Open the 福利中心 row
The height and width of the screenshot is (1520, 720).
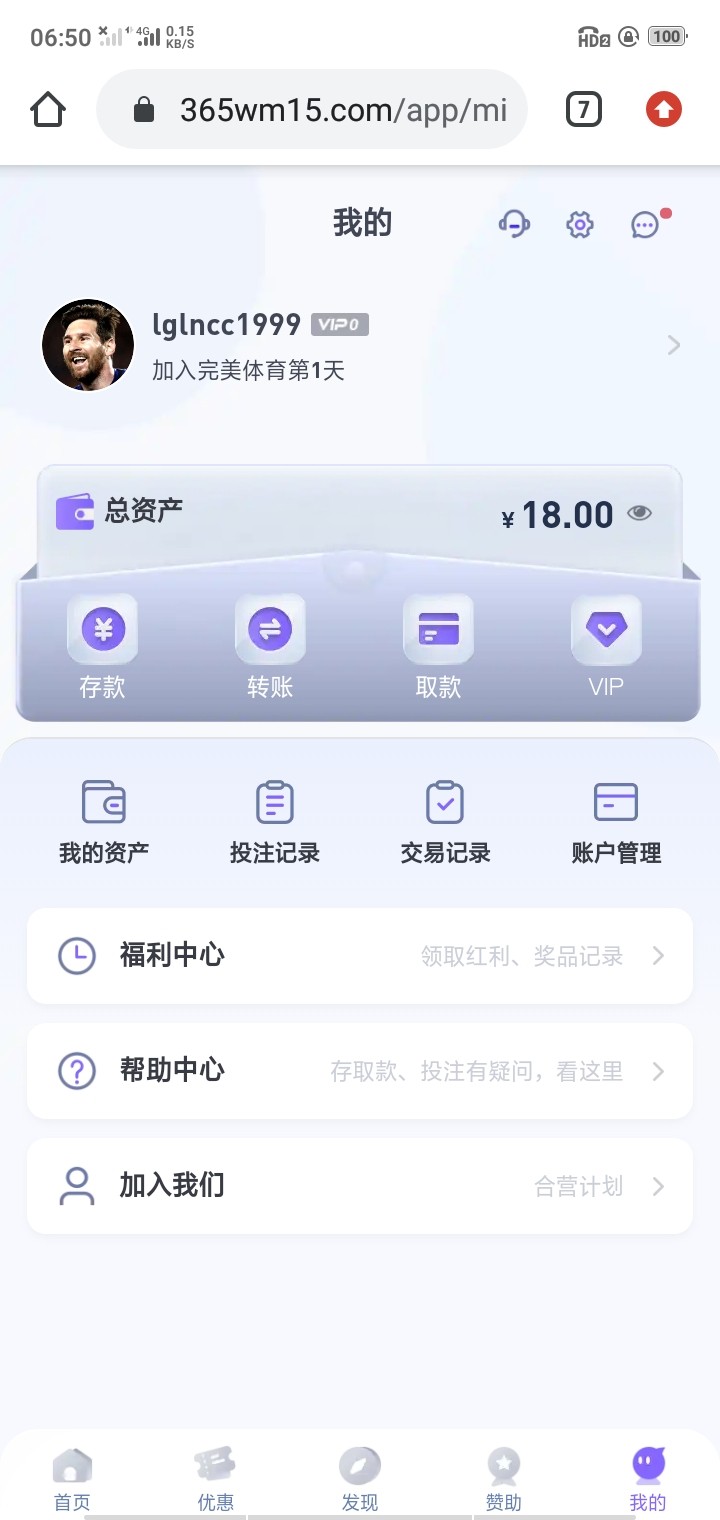coord(360,956)
